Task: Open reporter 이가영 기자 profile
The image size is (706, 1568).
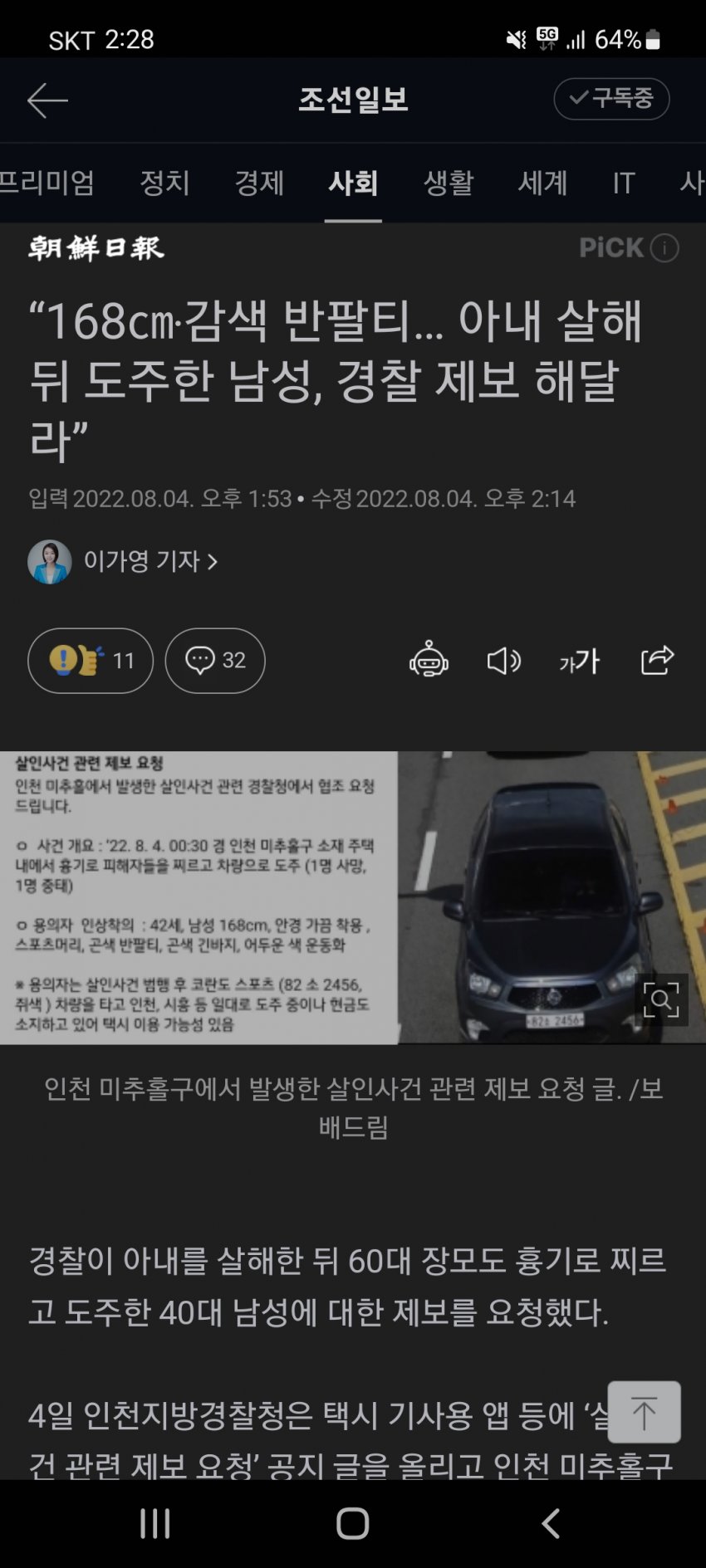Action: [150, 562]
